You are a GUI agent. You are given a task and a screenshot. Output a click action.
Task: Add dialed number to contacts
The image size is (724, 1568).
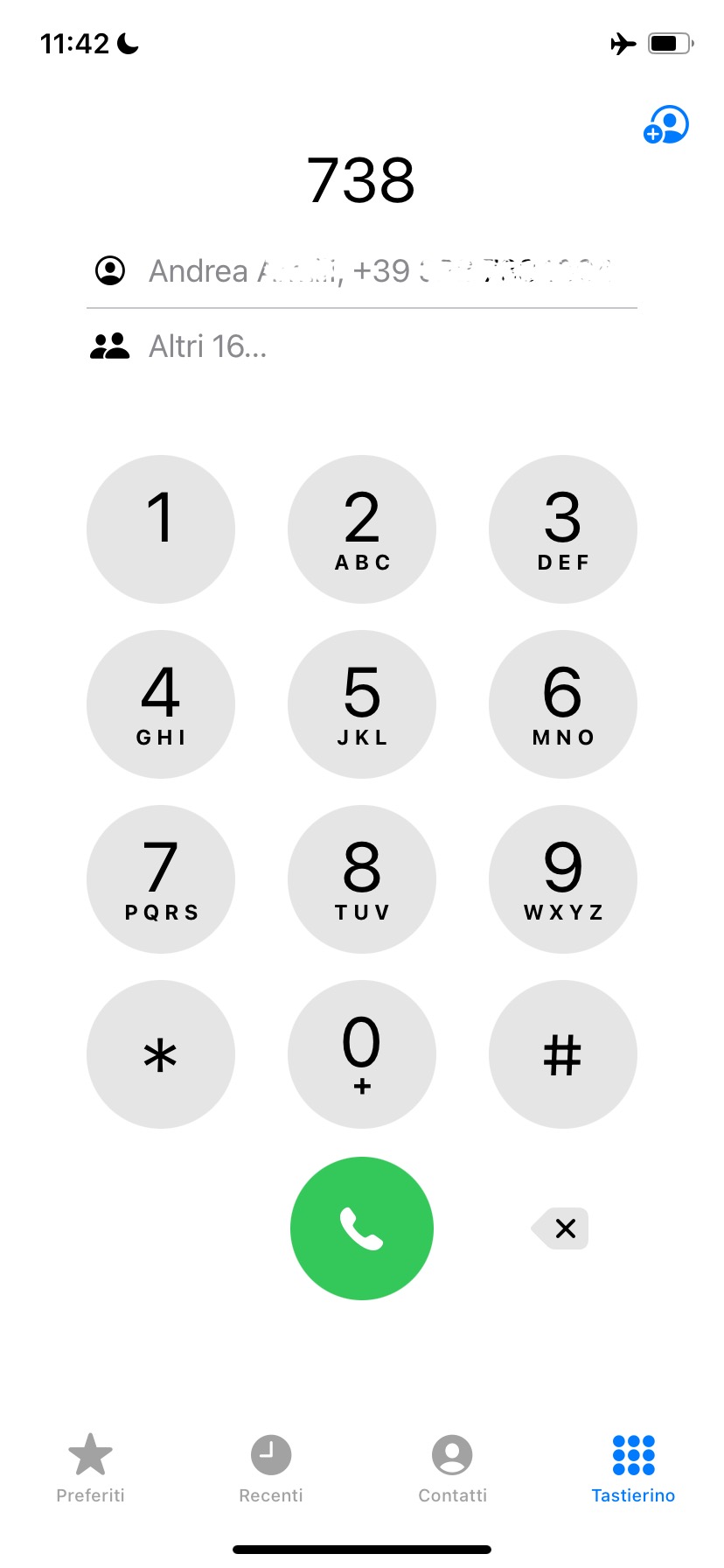(x=666, y=125)
